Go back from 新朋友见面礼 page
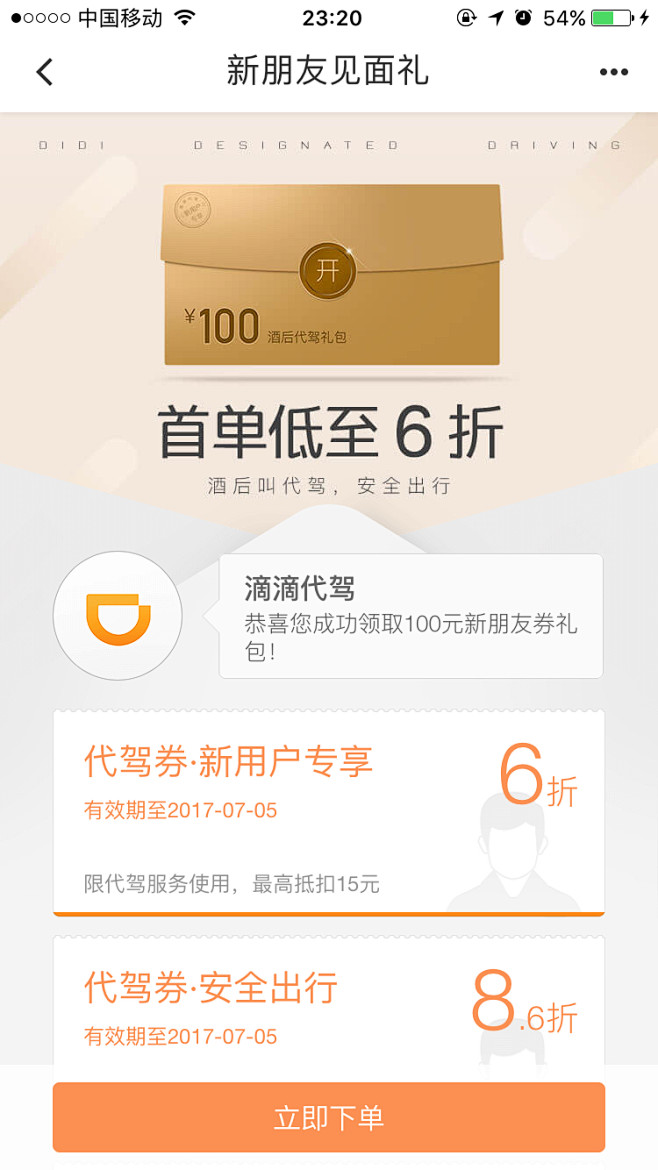Image resolution: width=658 pixels, height=1170 pixels. [44, 72]
